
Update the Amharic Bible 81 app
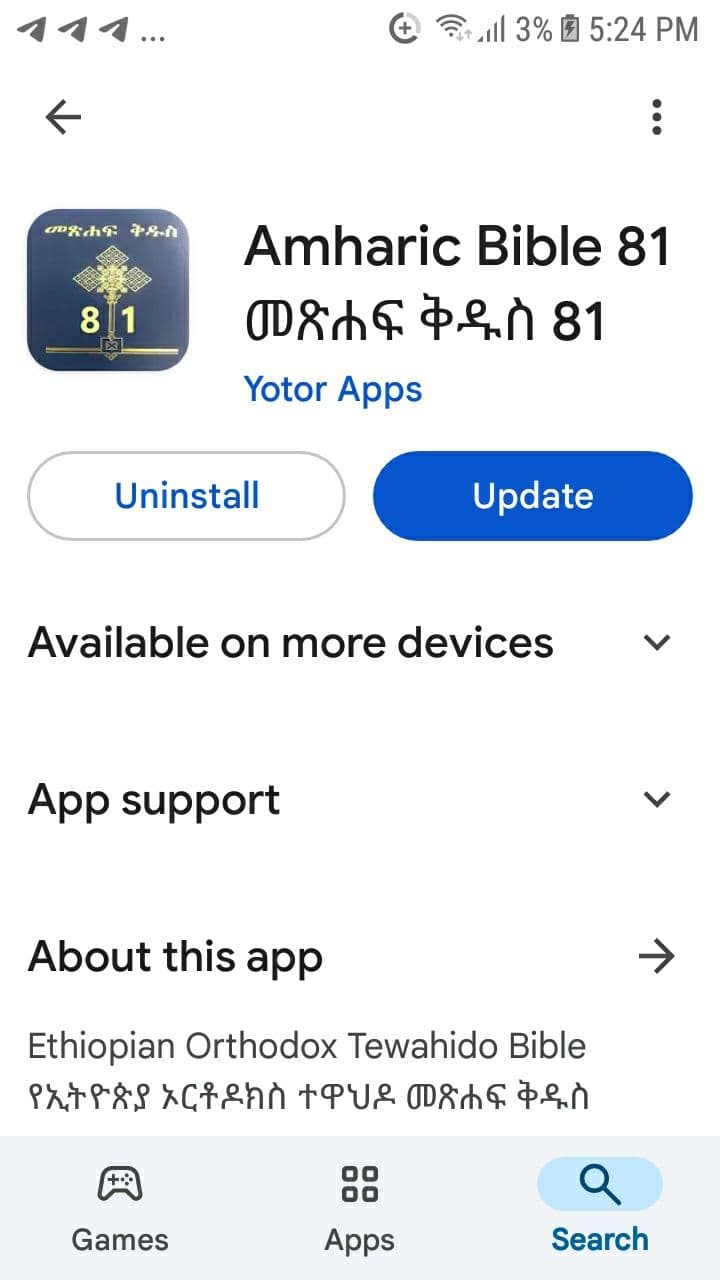[533, 496]
